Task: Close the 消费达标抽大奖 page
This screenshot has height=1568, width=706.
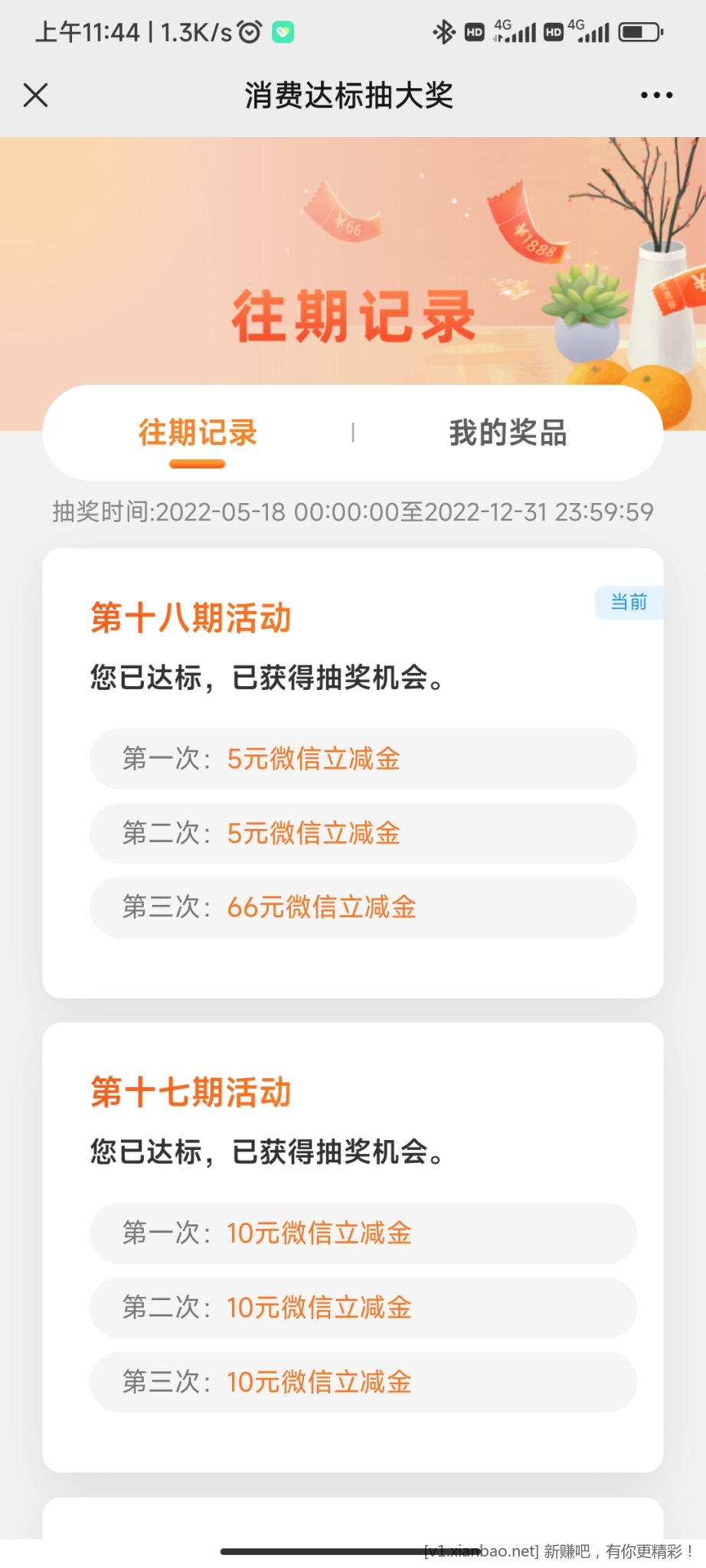Action: point(36,96)
